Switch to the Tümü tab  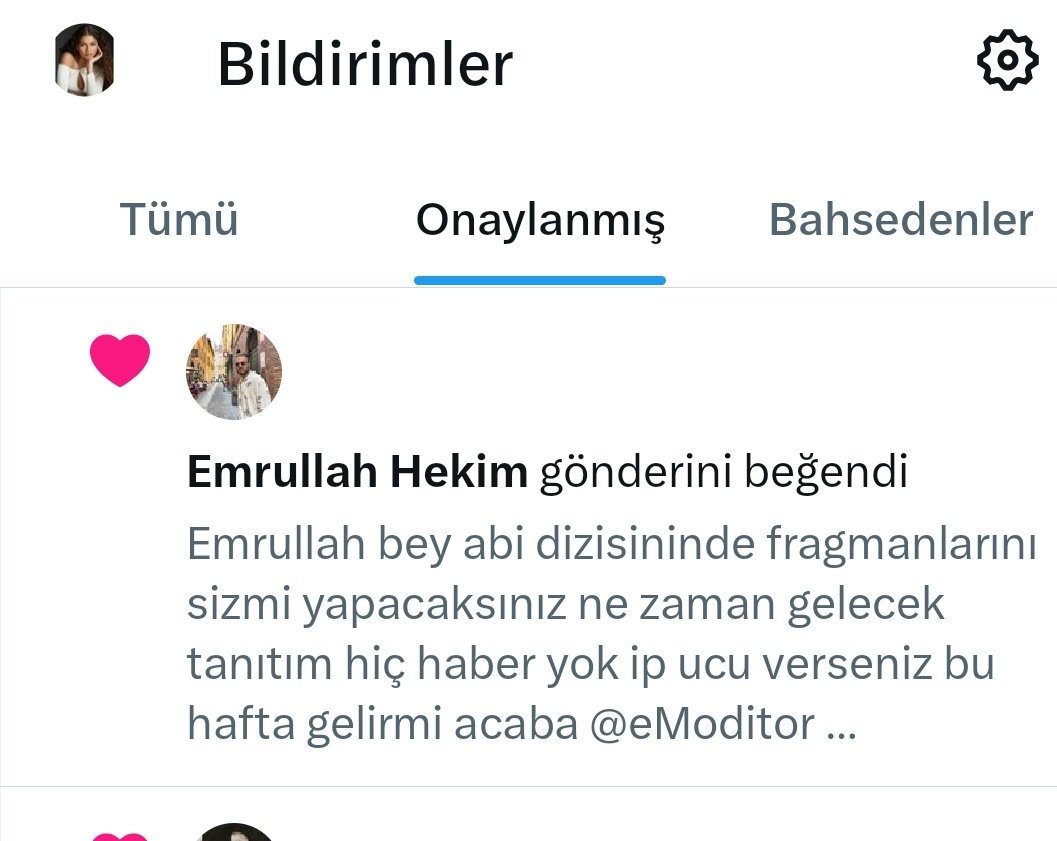tap(179, 220)
